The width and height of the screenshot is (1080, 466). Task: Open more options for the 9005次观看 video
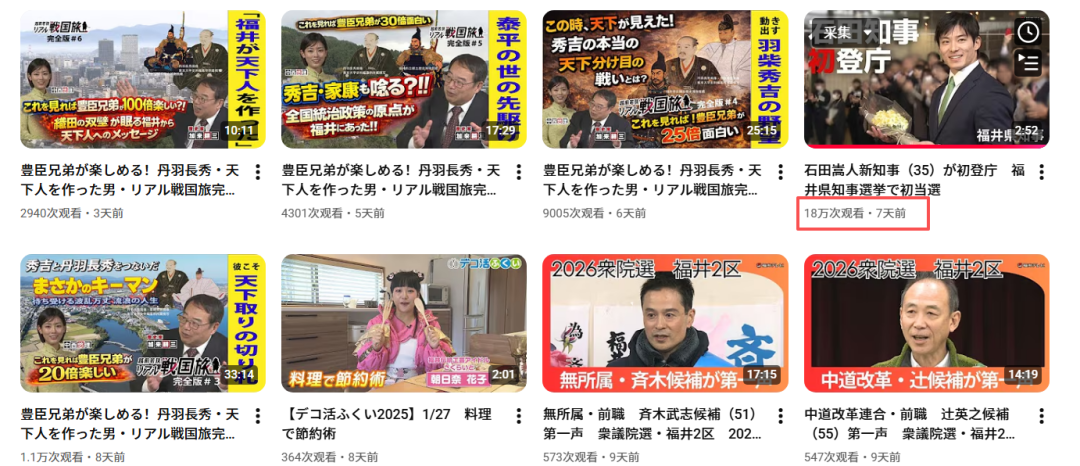pyautogui.click(x=780, y=172)
